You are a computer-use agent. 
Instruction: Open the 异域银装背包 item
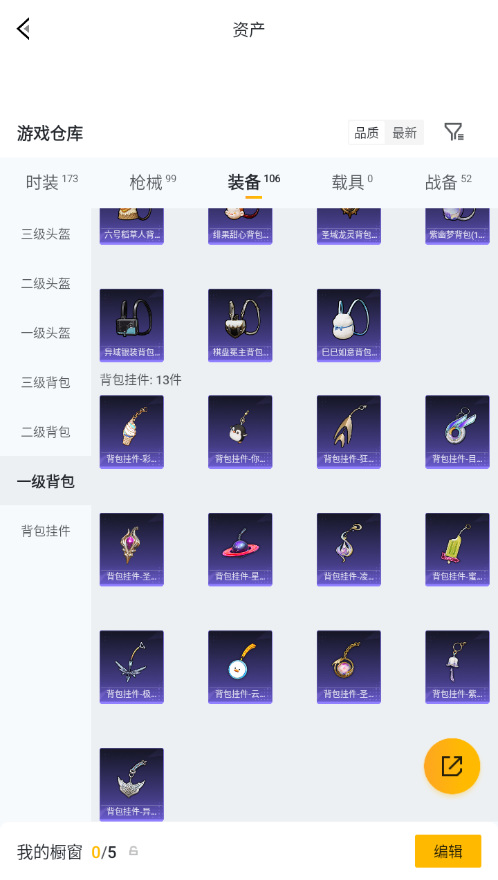[x=131, y=326]
